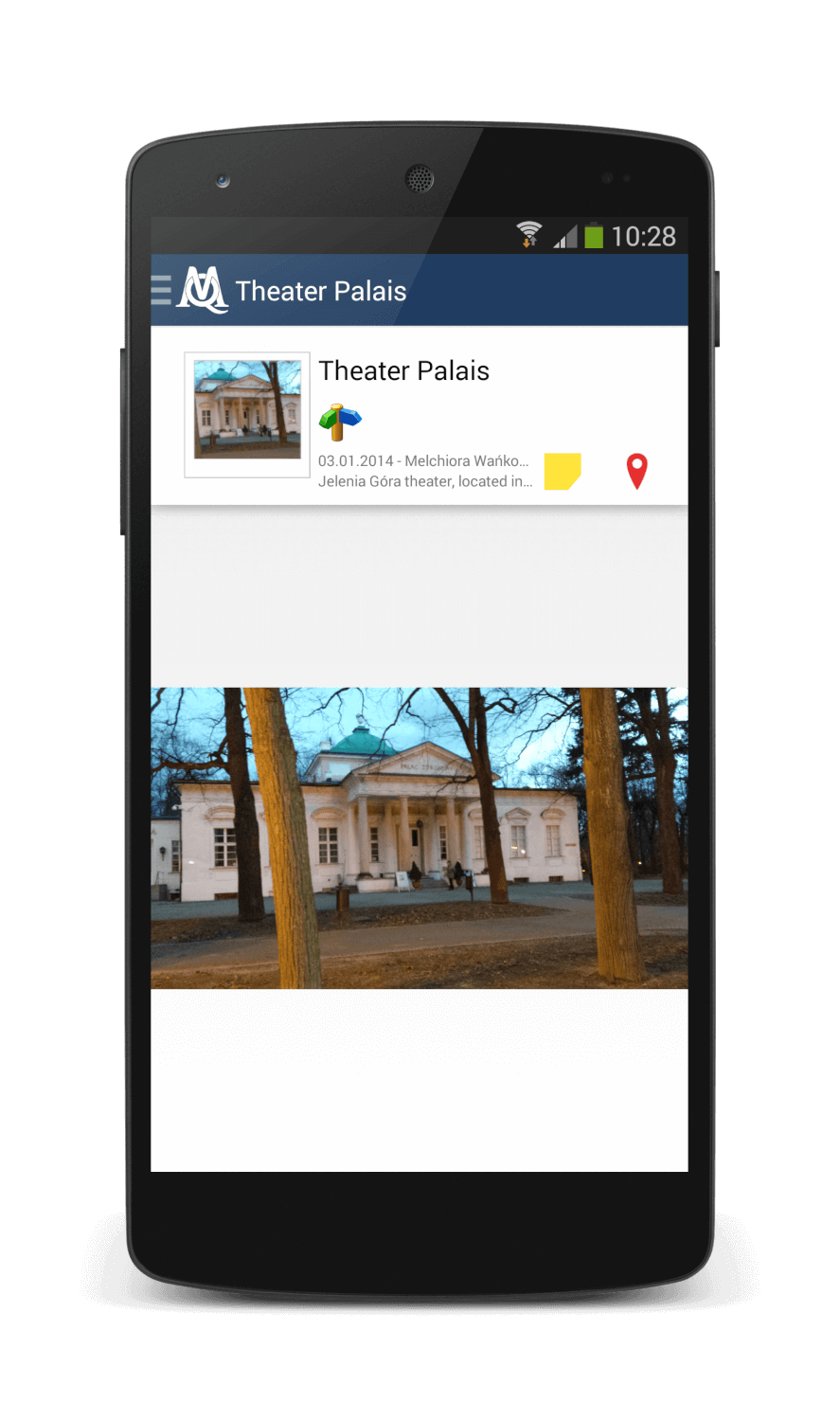This screenshot has height=1421, width=840.
Task: Tap the signpost directions icon
Action: (339, 421)
